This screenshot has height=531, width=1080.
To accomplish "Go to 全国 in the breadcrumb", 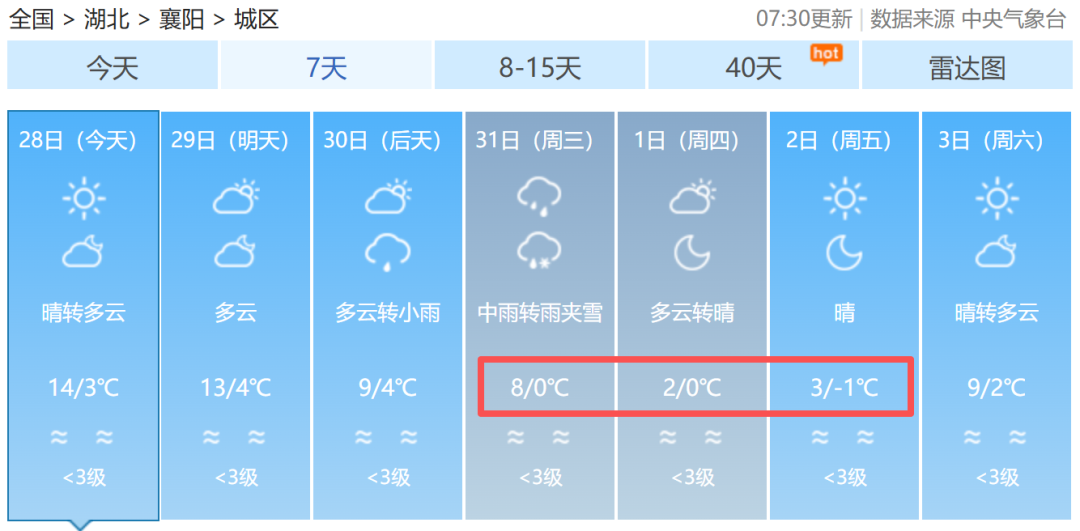I will point(31,19).
